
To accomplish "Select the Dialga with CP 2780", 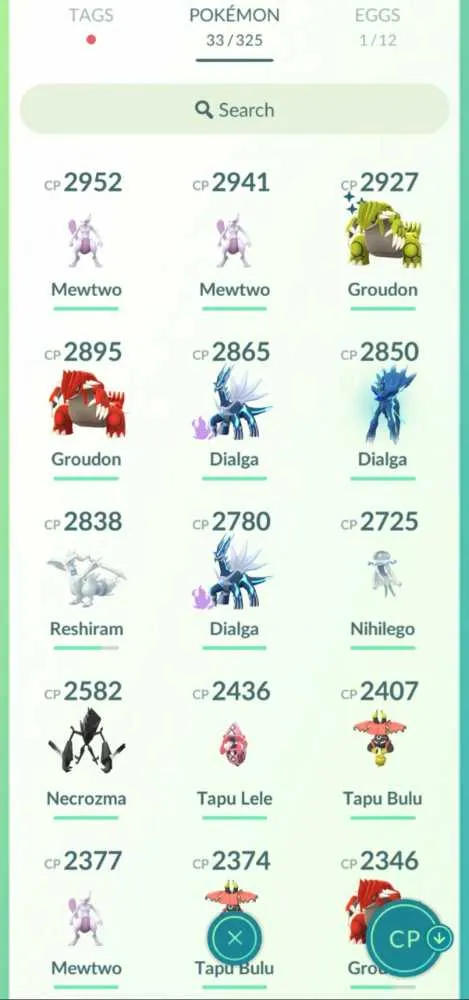I will point(234,580).
